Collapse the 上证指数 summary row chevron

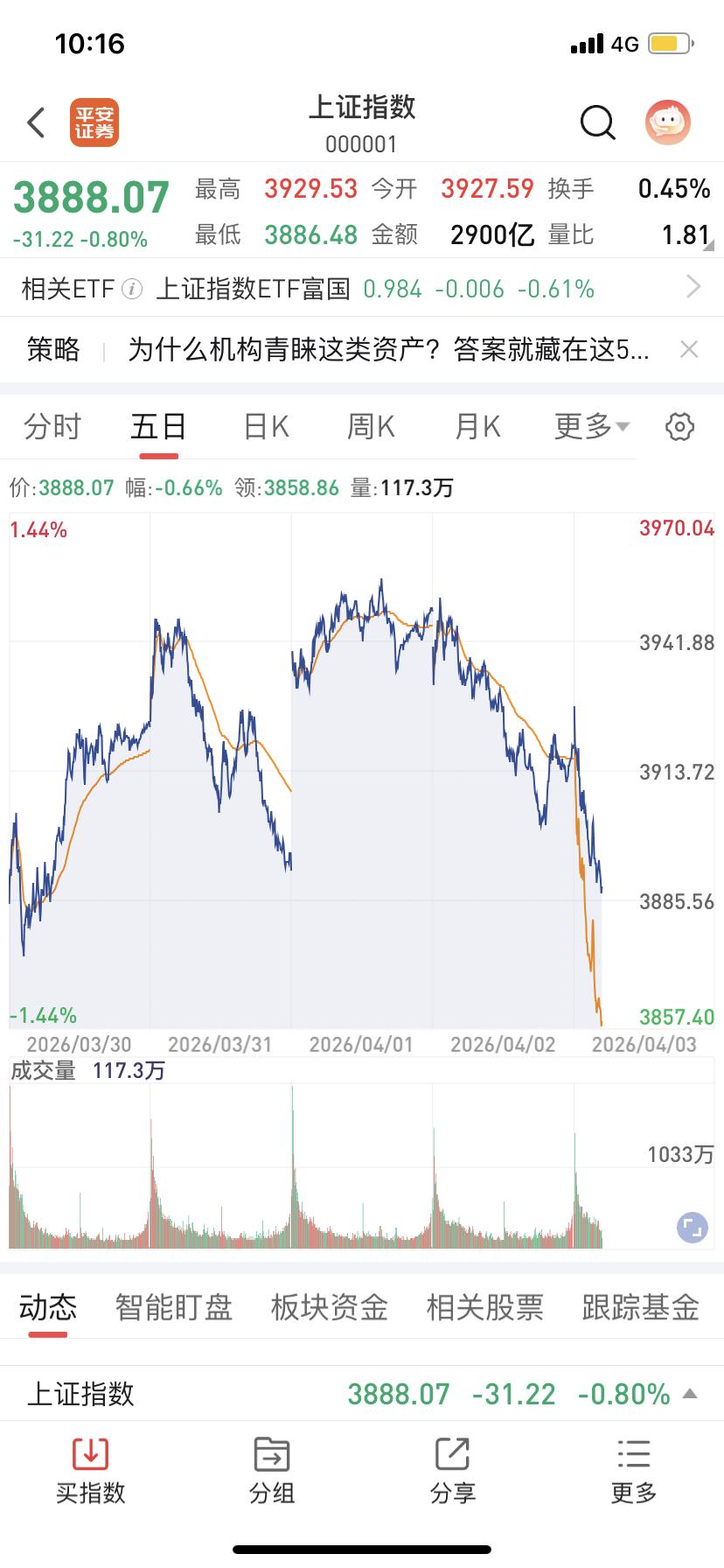tap(686, 1394)
